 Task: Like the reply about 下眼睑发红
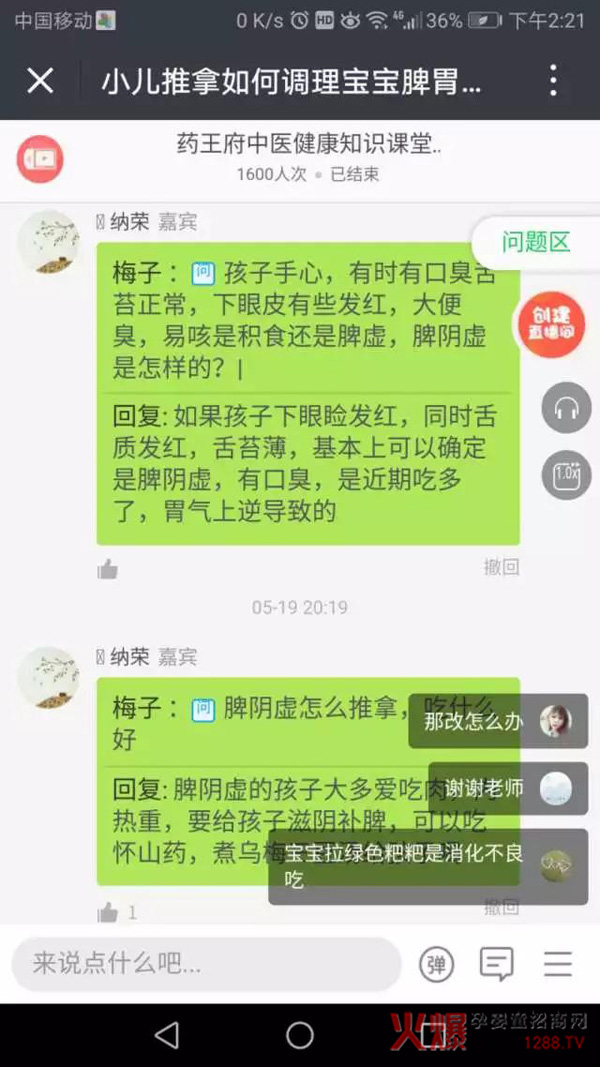pyautogui.click(x=108, y=569)
